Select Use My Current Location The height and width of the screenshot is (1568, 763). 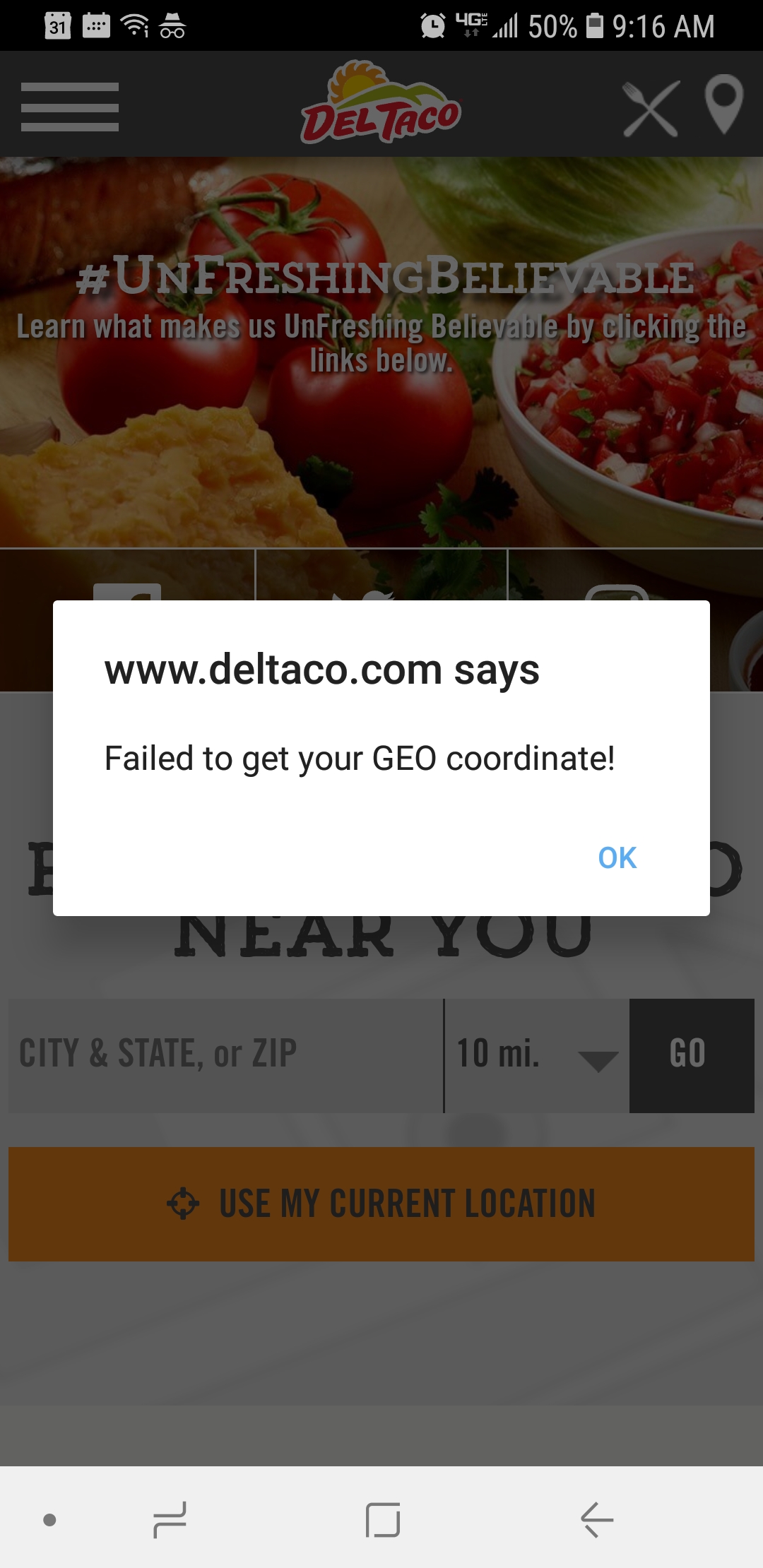tap(381, 1204)
